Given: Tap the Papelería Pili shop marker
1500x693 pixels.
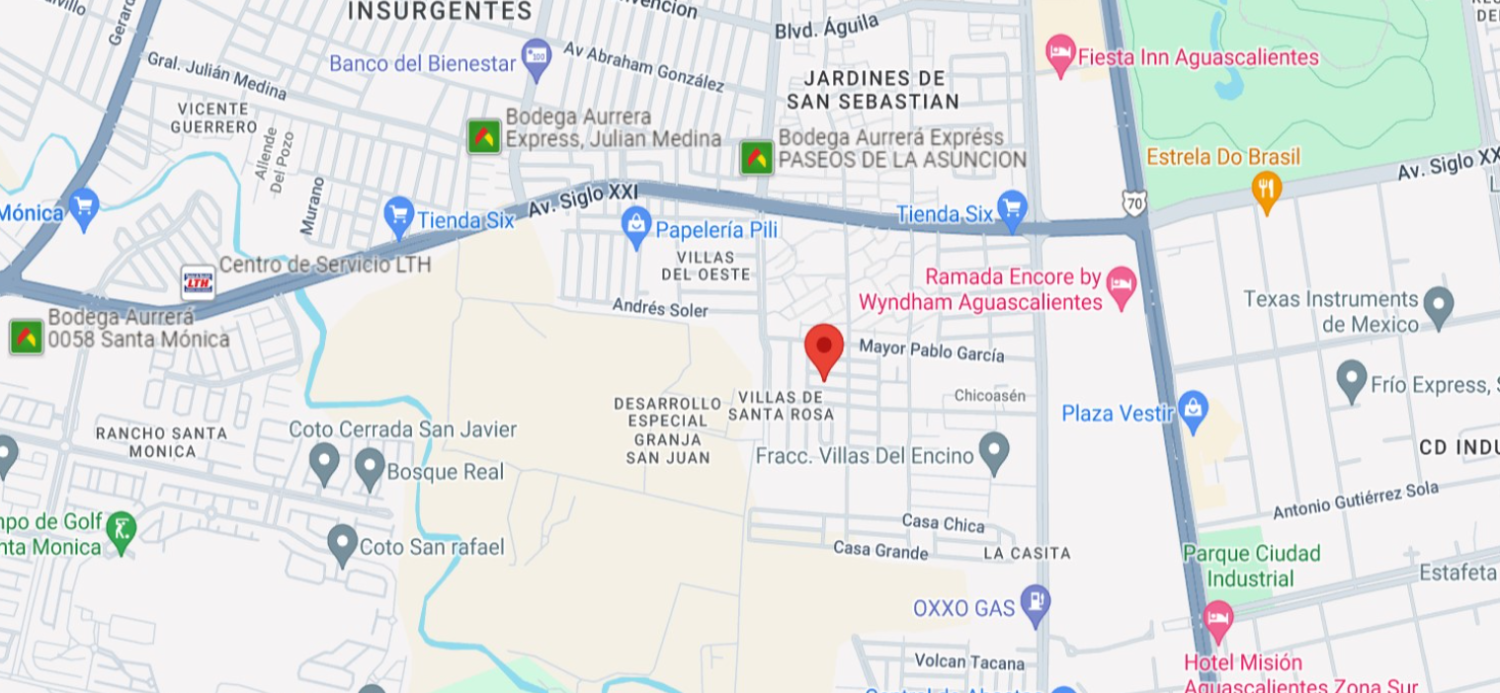Looking at the screenshot, I should 636,226.
